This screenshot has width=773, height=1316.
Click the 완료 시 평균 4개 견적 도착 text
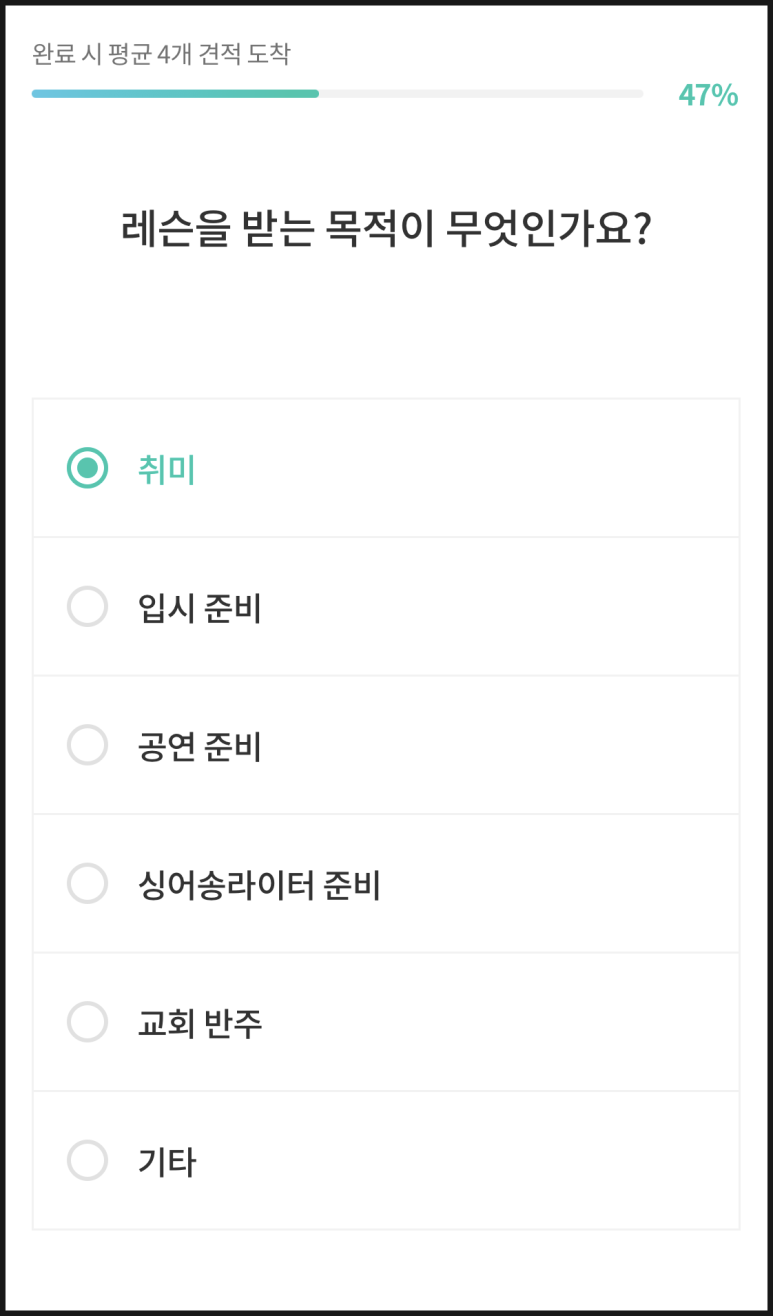159,57
